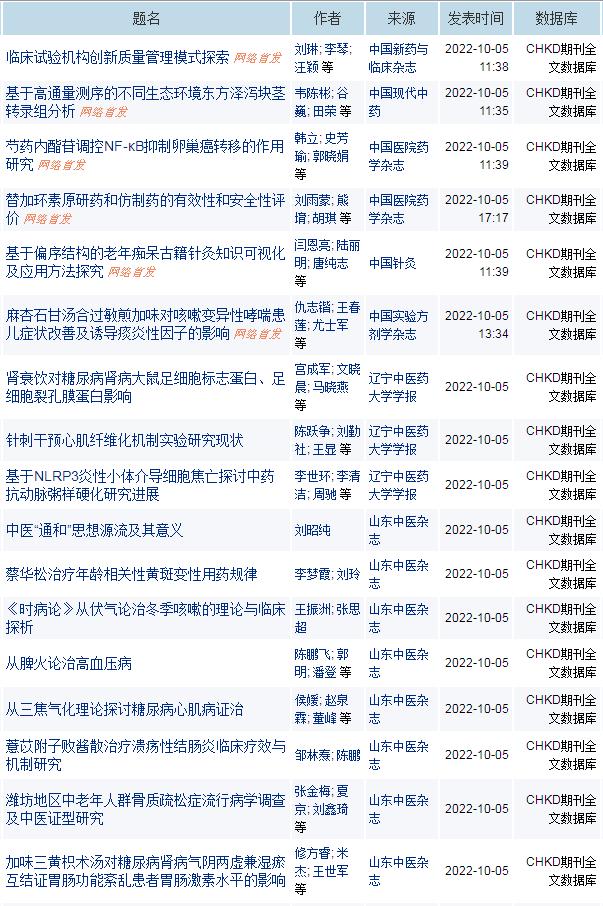Open the 替加环素原研药和仿制药 article
The image size is (603, 906).
(x=145, y=200)
